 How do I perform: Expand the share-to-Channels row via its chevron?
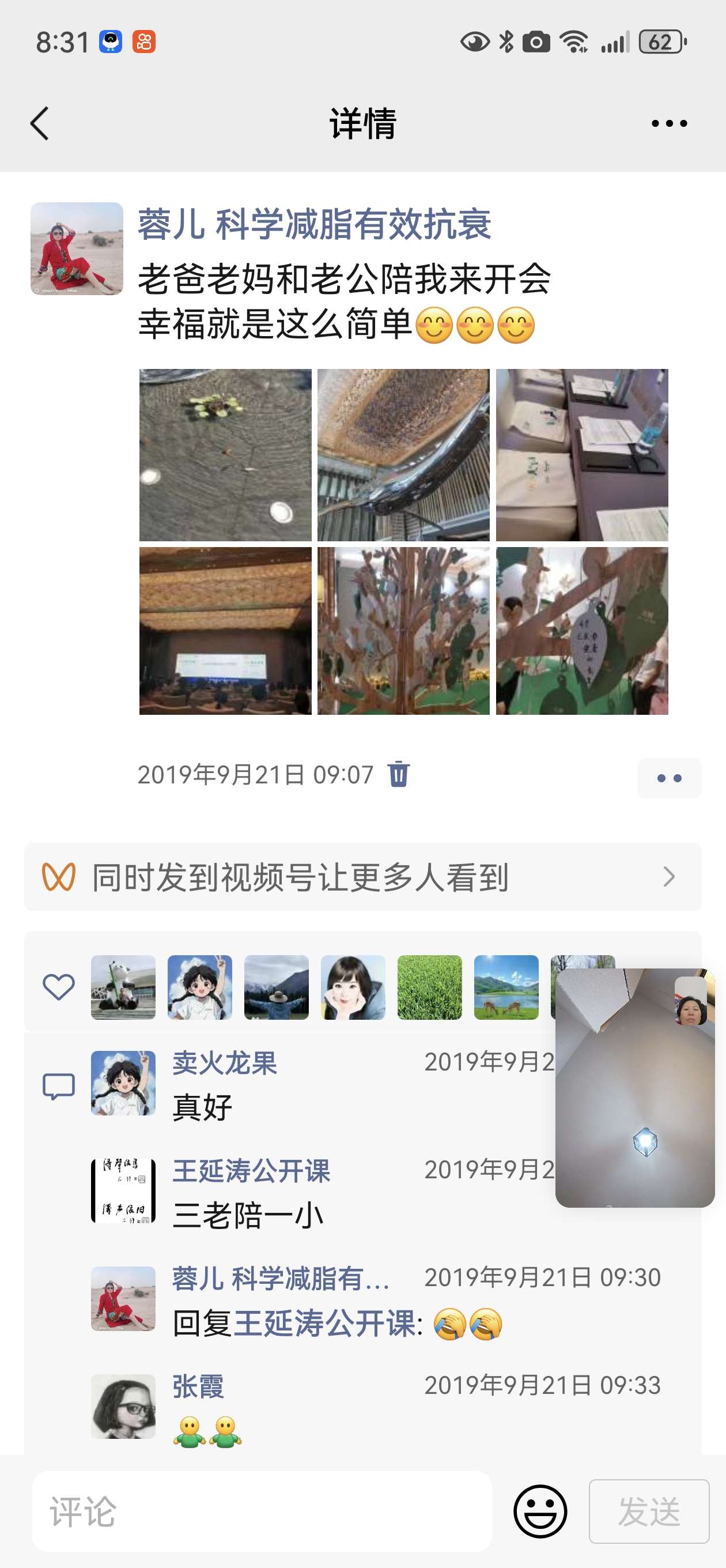670,876
